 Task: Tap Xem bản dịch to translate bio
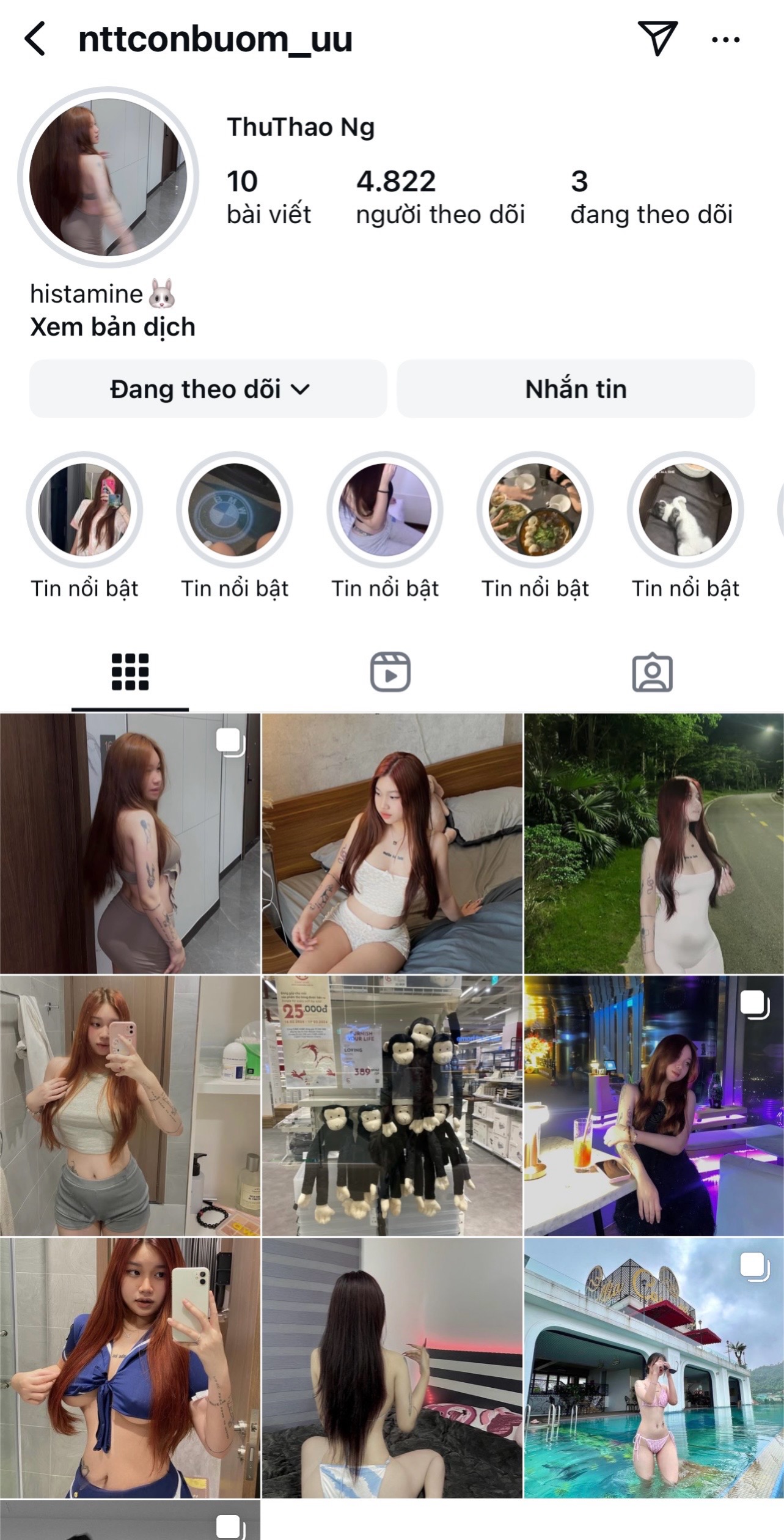click(112, 327)
